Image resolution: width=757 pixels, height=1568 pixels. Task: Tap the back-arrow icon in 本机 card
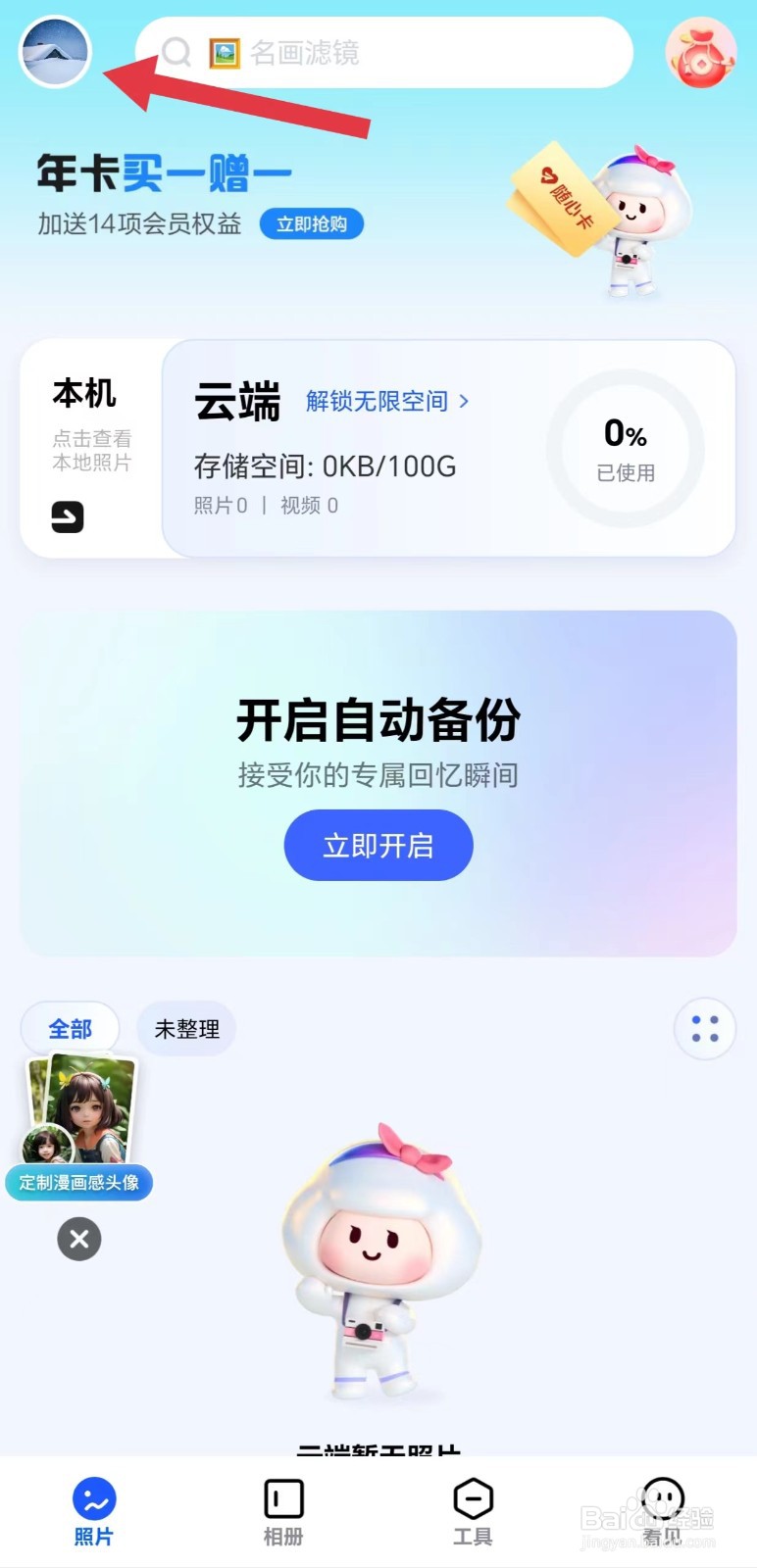[x=67, y=517]
